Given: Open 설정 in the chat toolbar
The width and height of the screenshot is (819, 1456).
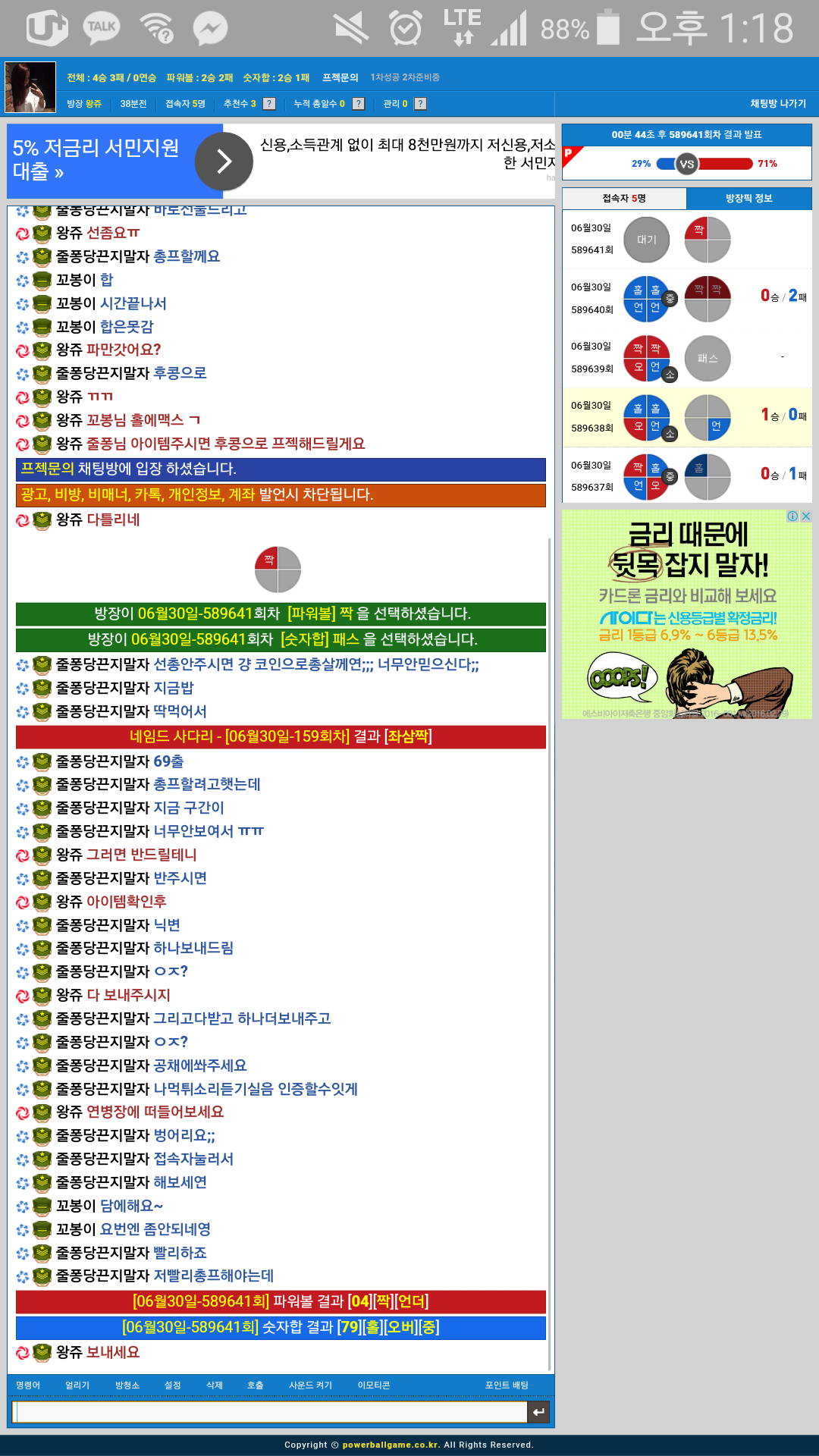Looking at the screenshot, I should click(x=173, y=1385).
